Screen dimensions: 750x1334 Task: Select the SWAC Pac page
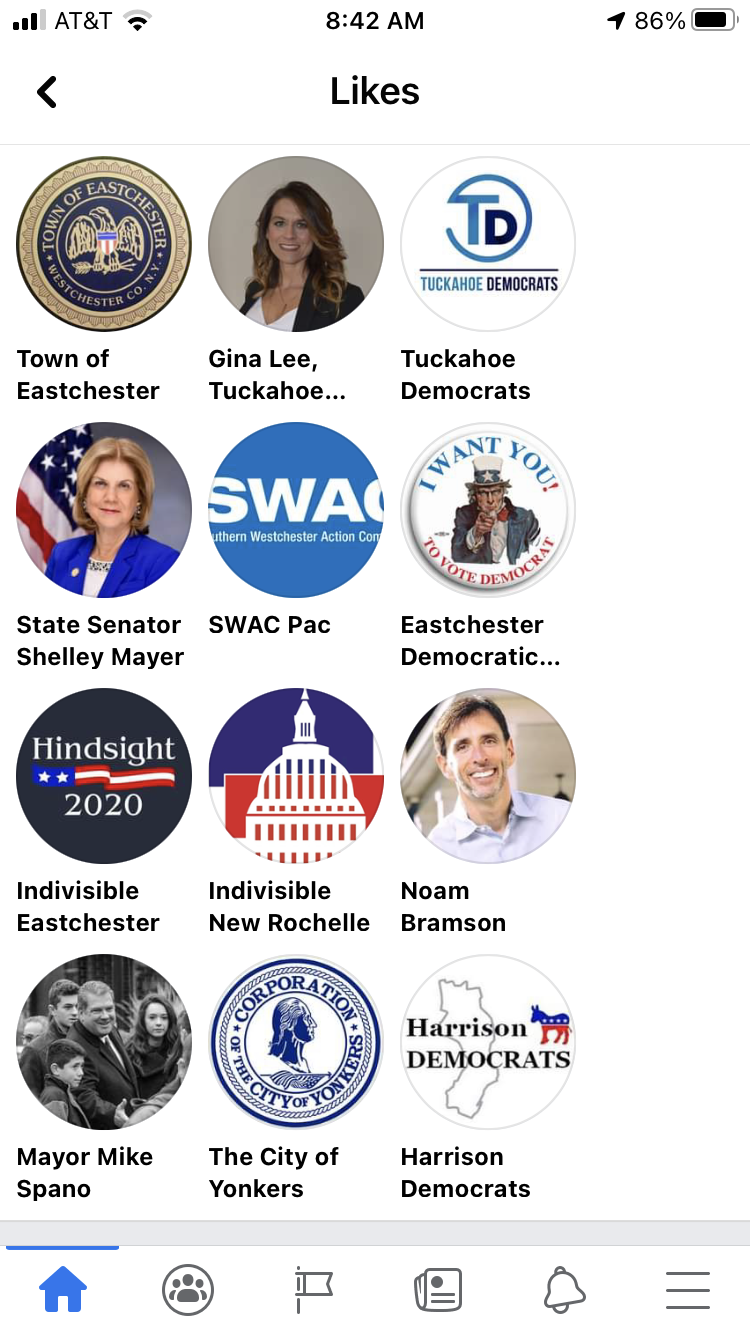point(295,510)
